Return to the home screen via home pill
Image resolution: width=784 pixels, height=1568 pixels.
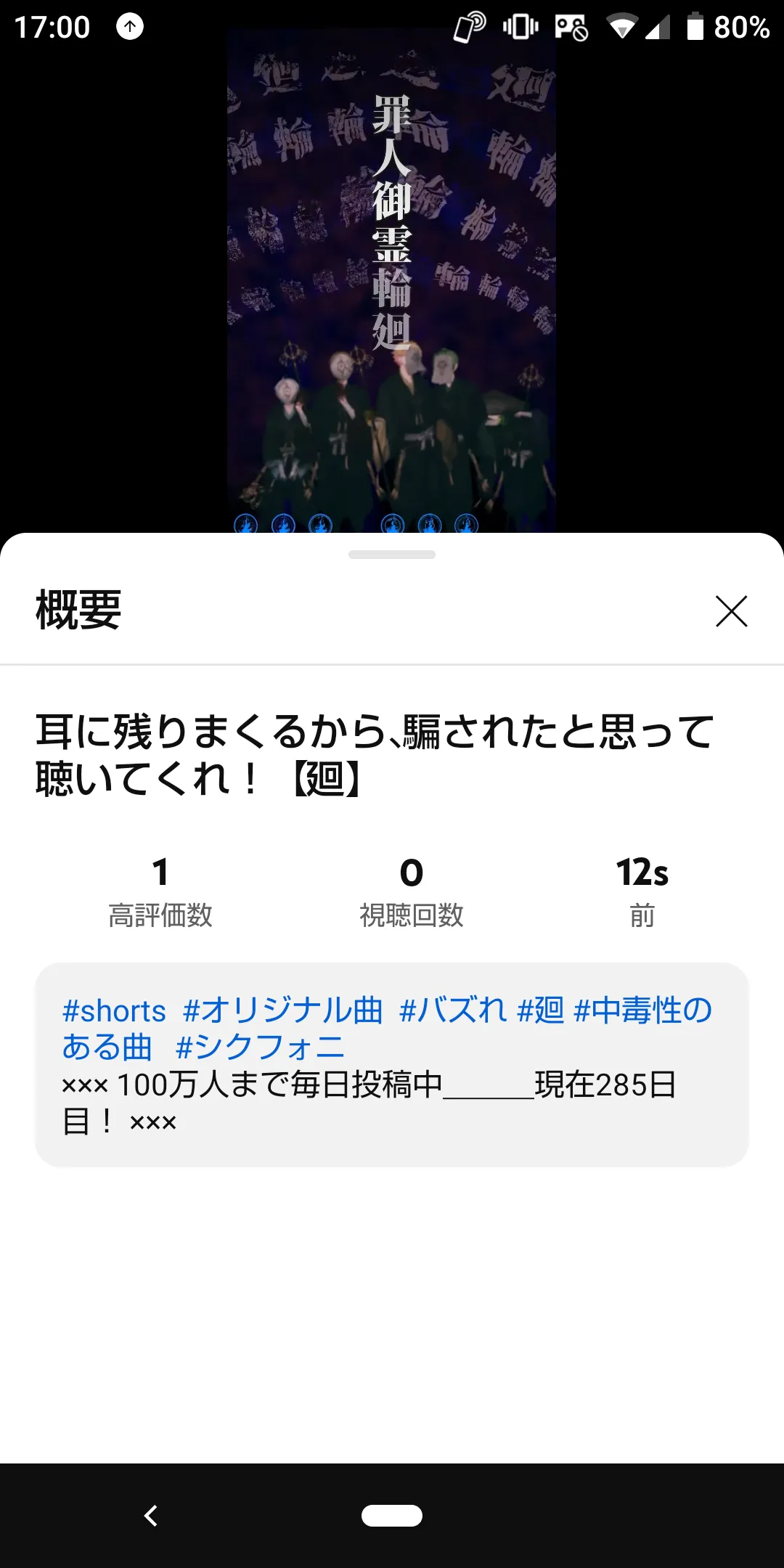coord(392,1516)
